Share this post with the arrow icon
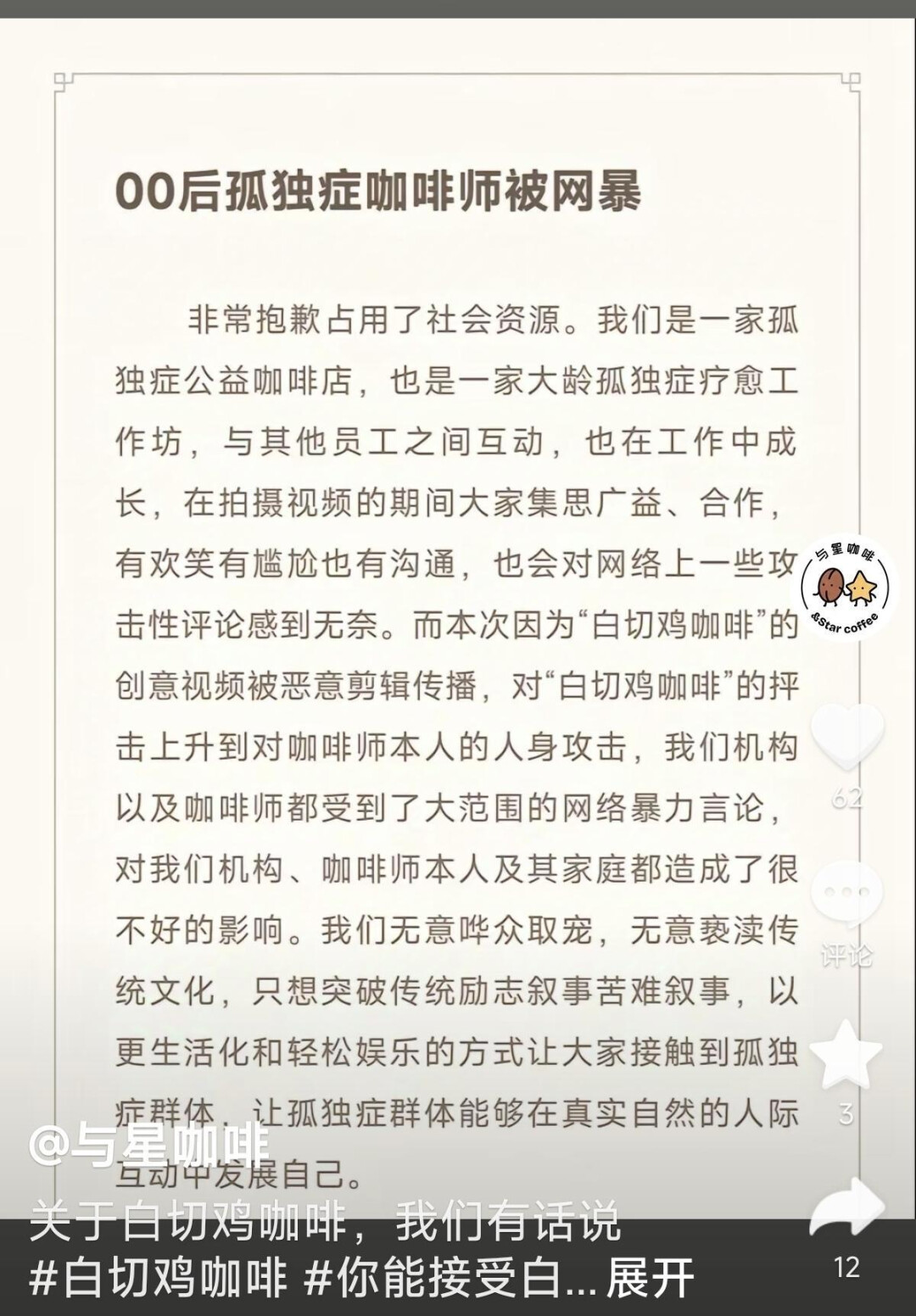 coord(846,1207)
